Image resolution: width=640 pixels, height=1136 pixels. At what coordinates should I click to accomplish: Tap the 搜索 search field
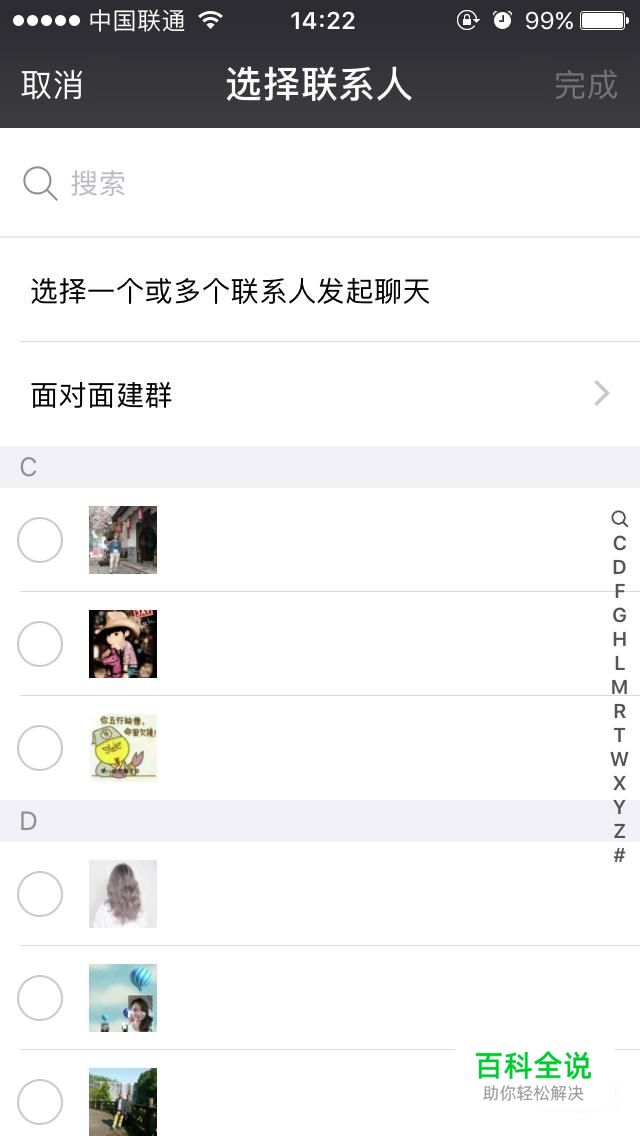[320, 183]
